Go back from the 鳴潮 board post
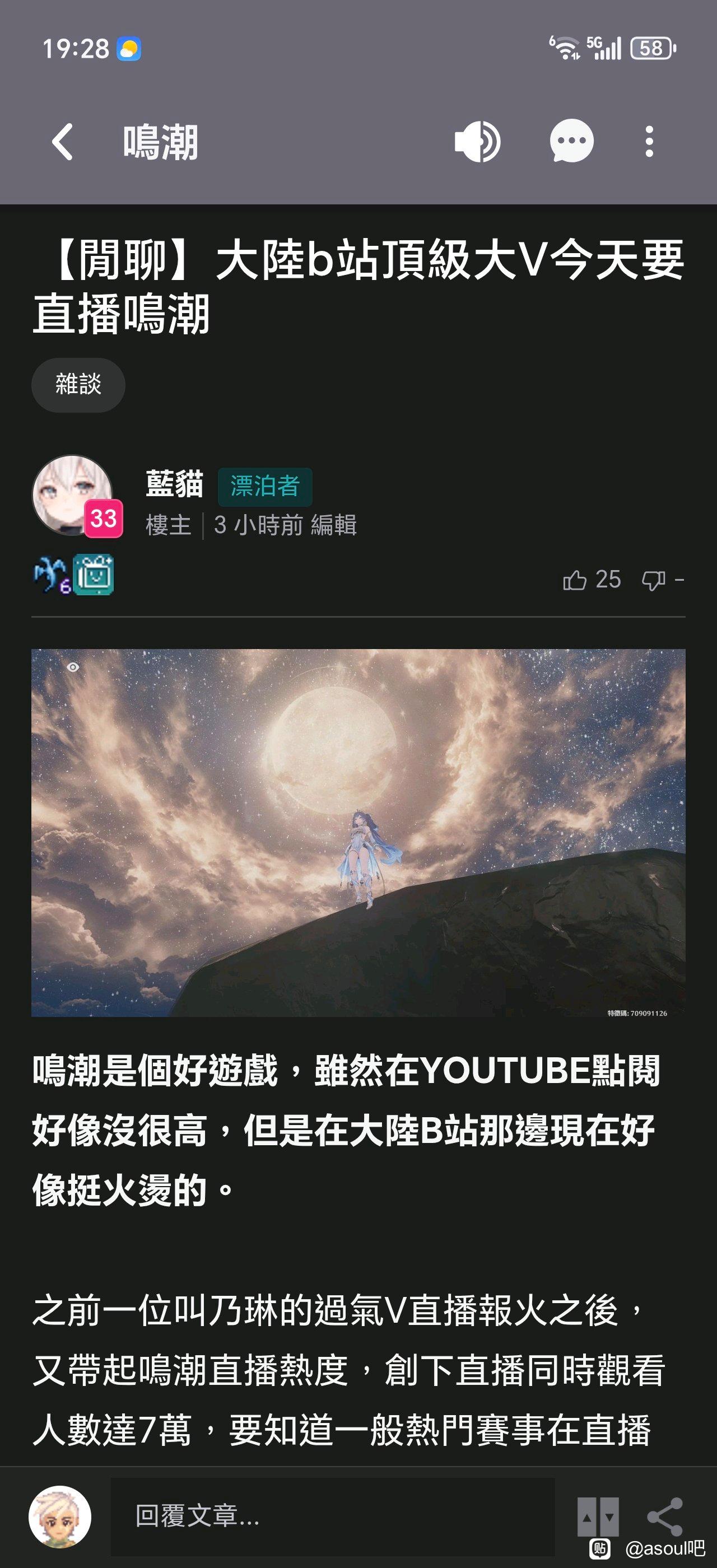 (x=63, y=142)
